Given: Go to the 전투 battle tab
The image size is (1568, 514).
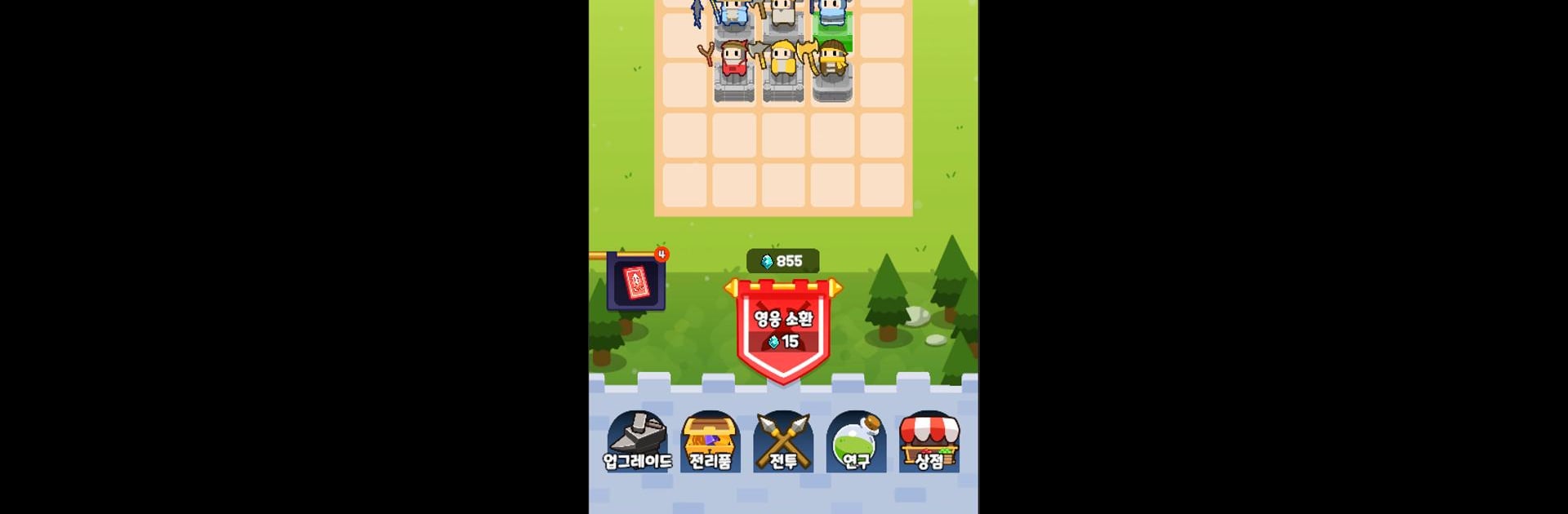Looking at the screenshot, I should (x=783, y=442).
